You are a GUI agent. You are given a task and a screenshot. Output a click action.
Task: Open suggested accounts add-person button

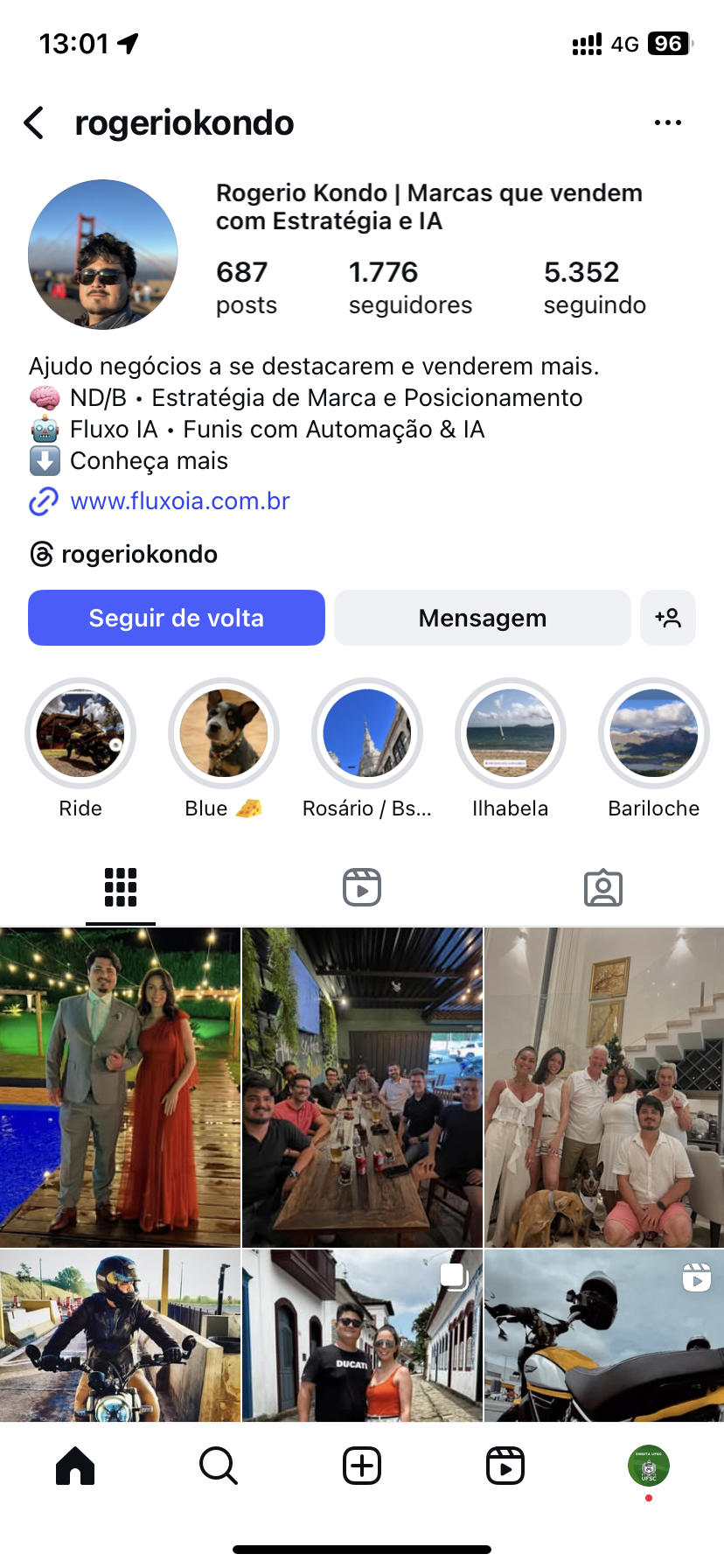(668, 618)
